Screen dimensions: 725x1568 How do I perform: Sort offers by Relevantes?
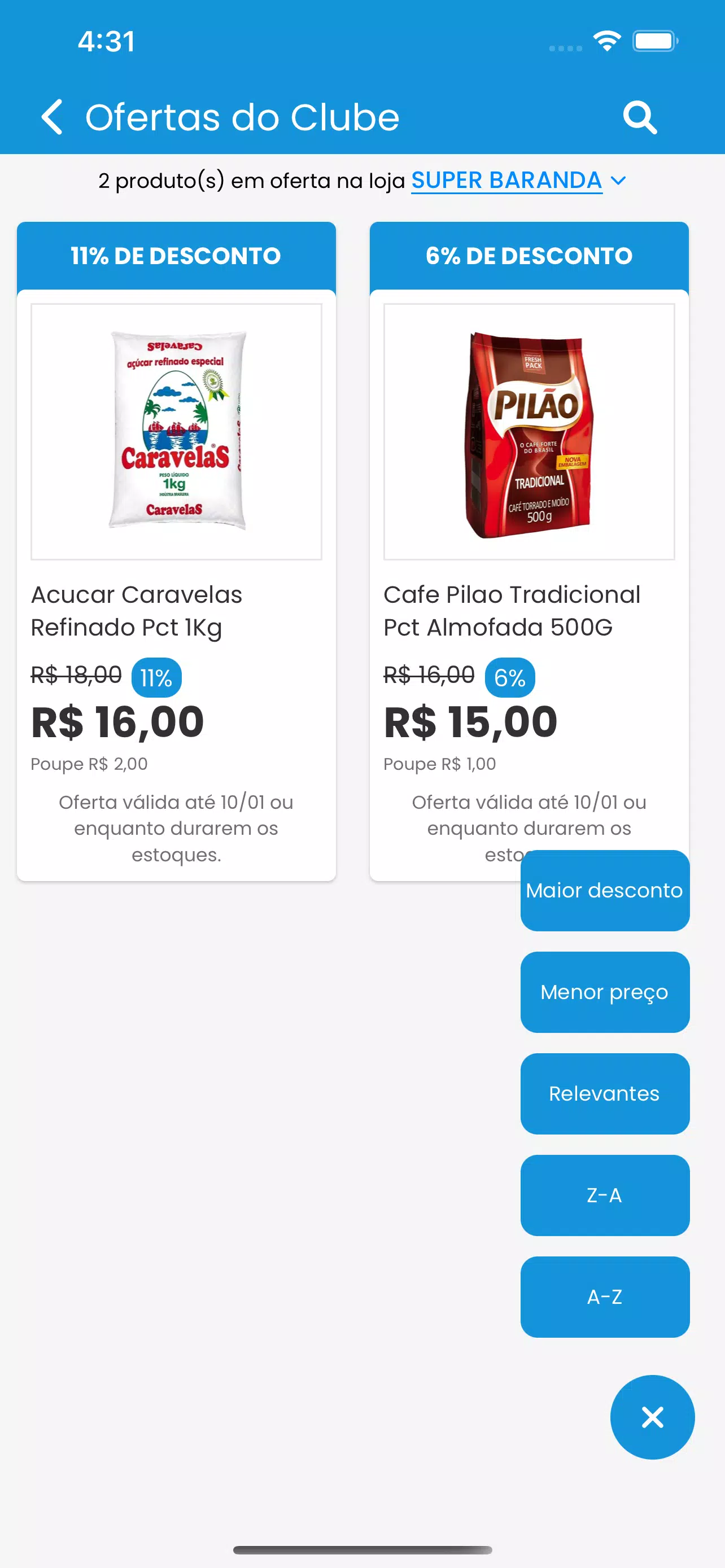tap(605, 1094)
